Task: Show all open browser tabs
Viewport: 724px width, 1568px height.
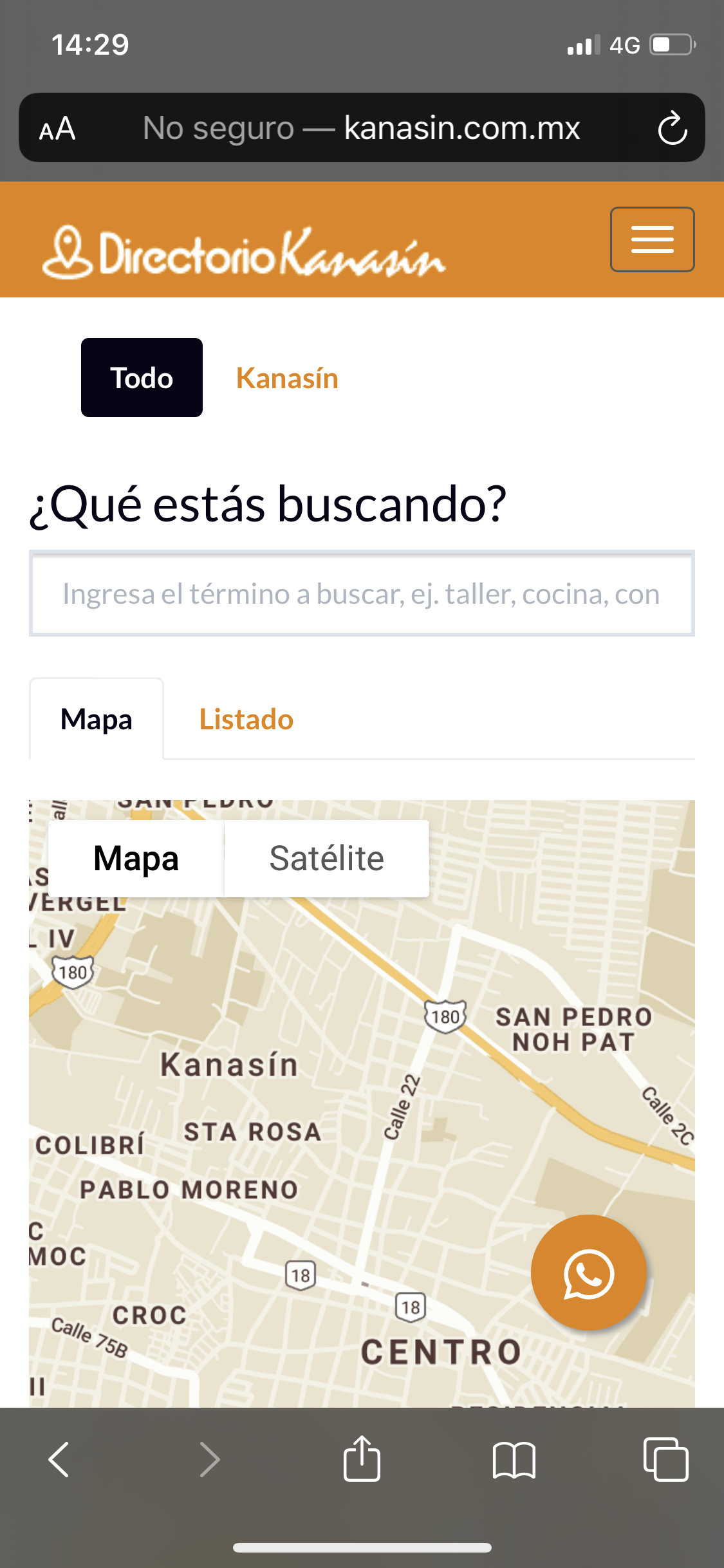Action: (665, 1459)
